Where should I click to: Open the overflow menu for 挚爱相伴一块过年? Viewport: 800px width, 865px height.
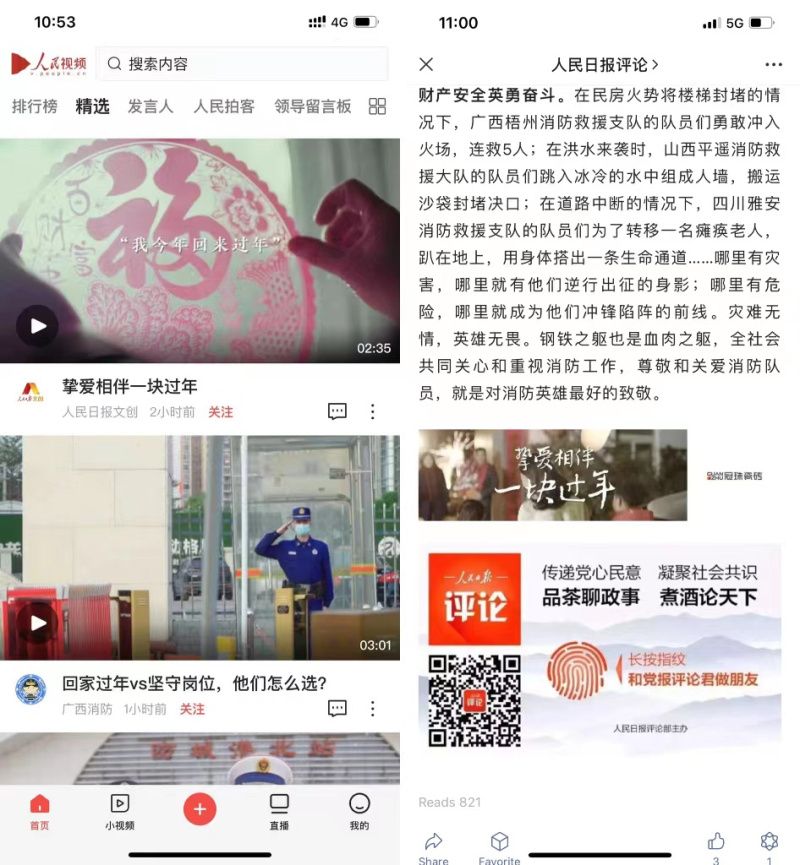[x=372, y=411]
